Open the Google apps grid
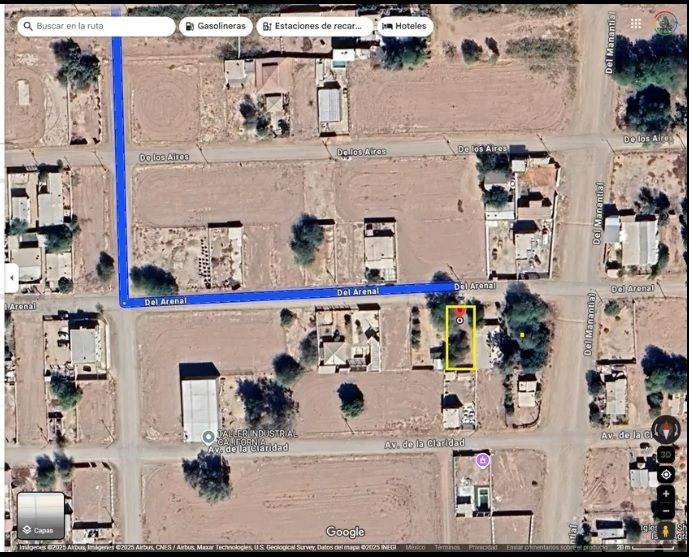This screenshot has width=689, height=557. point(636,23)
